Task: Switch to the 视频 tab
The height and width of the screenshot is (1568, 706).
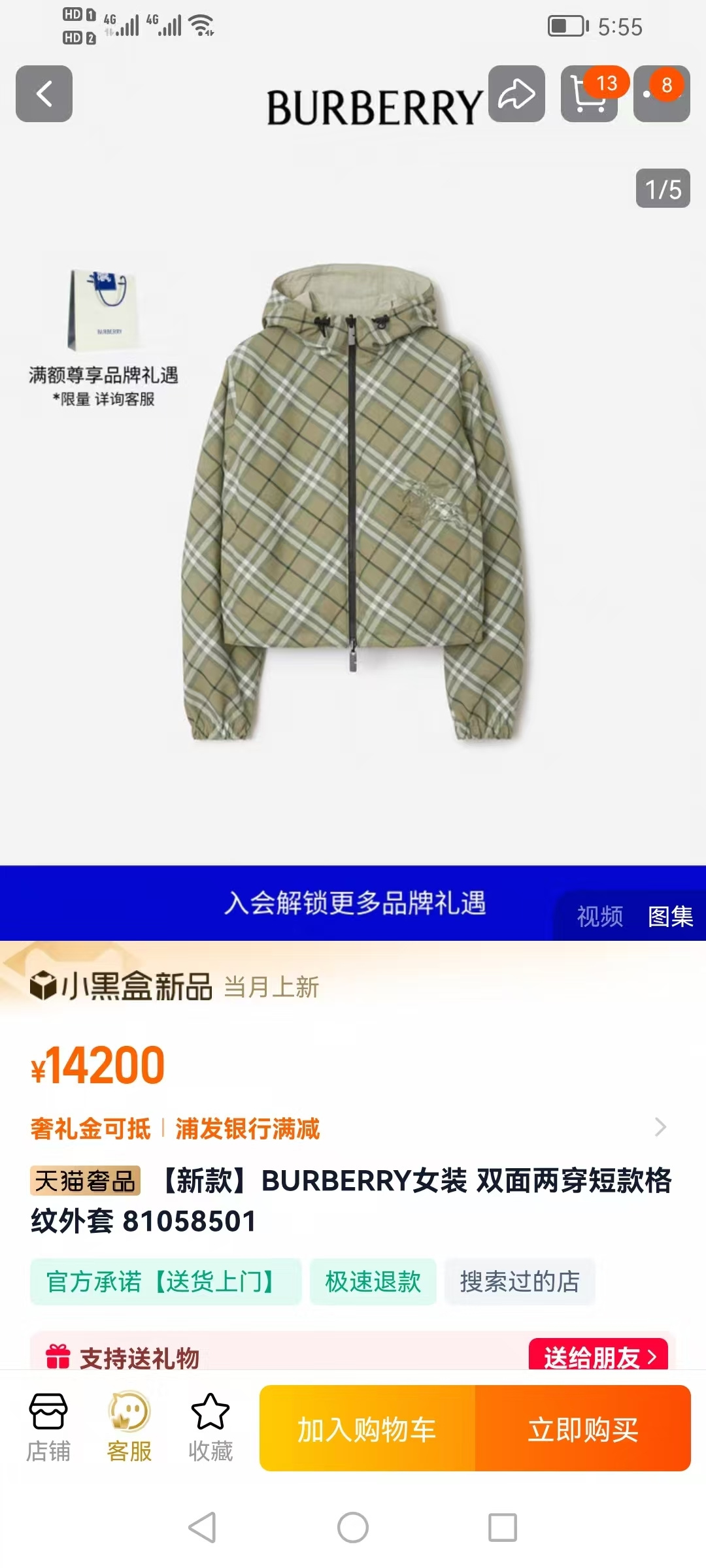Action: click(x=599, y=916)
